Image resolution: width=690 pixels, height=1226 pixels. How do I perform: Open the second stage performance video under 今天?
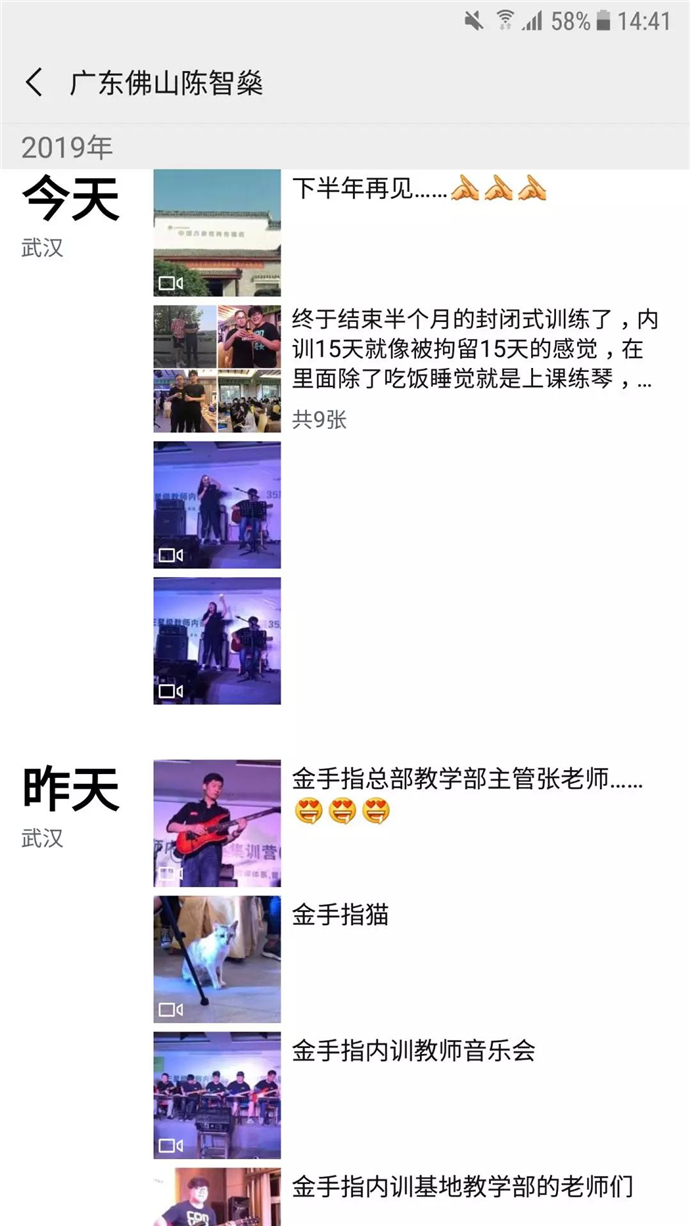pyautogui.click(x=217, y=641)
